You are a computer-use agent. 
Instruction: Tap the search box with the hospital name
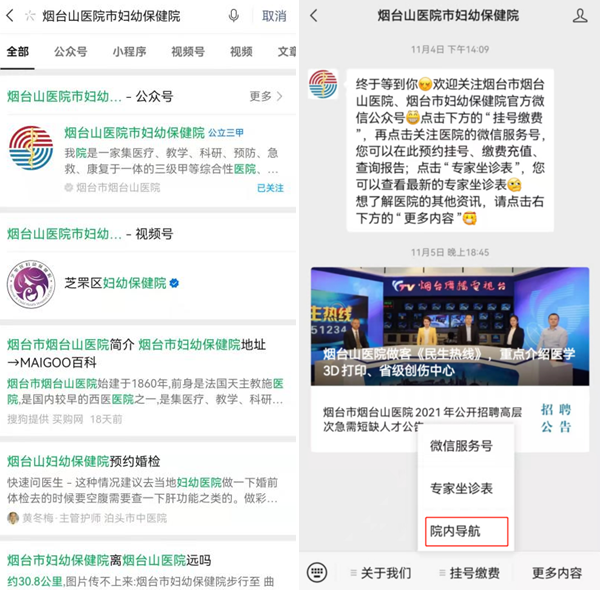tap(120, 16)
